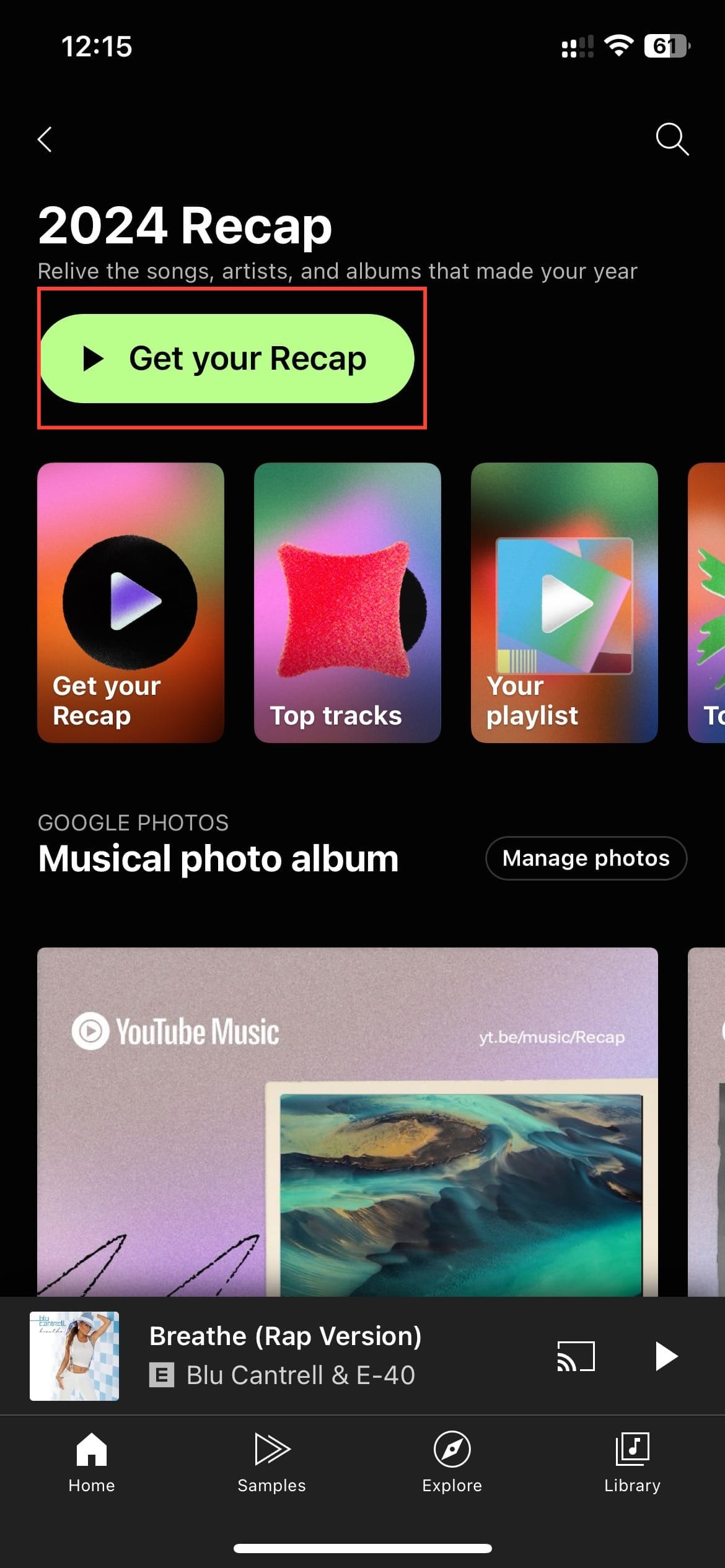
Task: Play Breathe (Rap Version) from mini player
Action: (x=666, y=1356)
